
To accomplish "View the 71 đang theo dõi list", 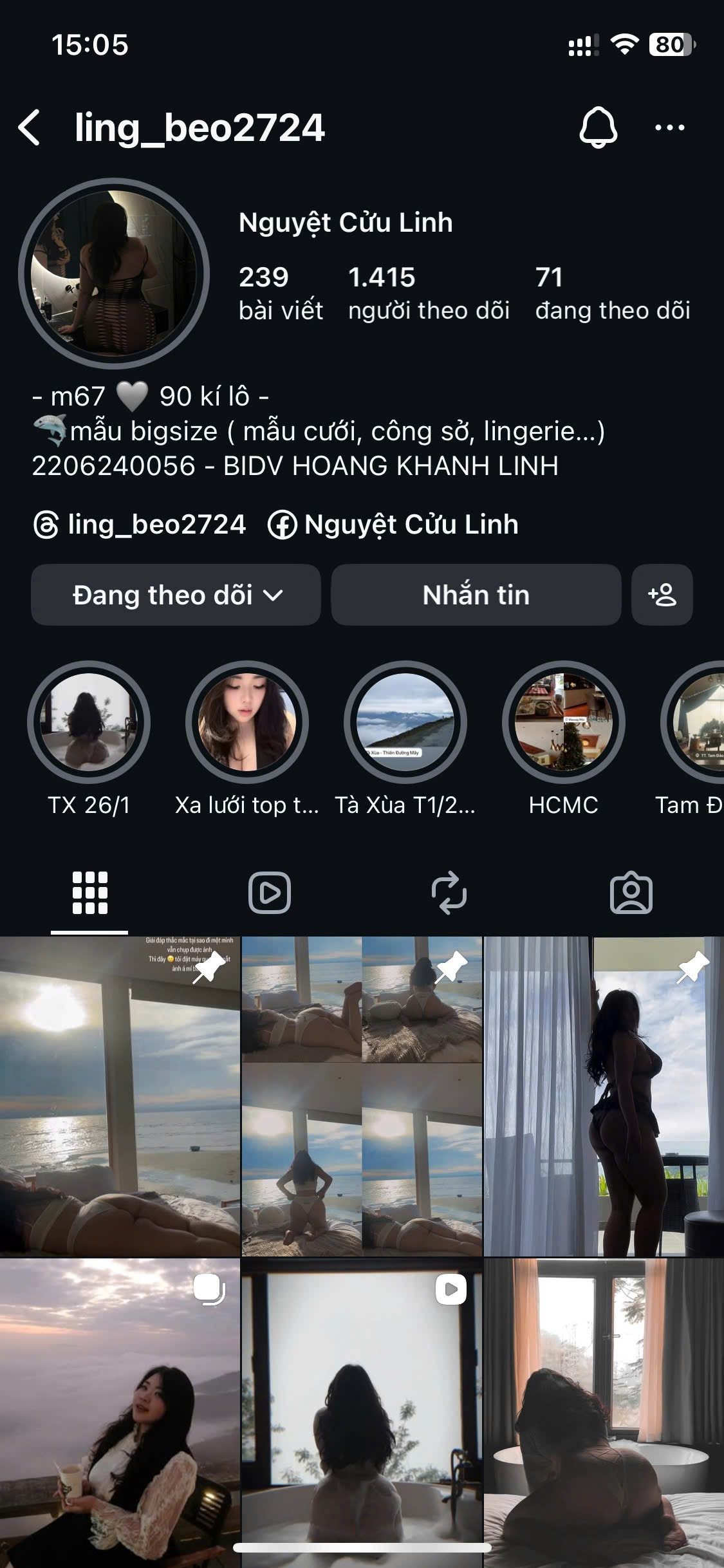I will click(612, 293).
